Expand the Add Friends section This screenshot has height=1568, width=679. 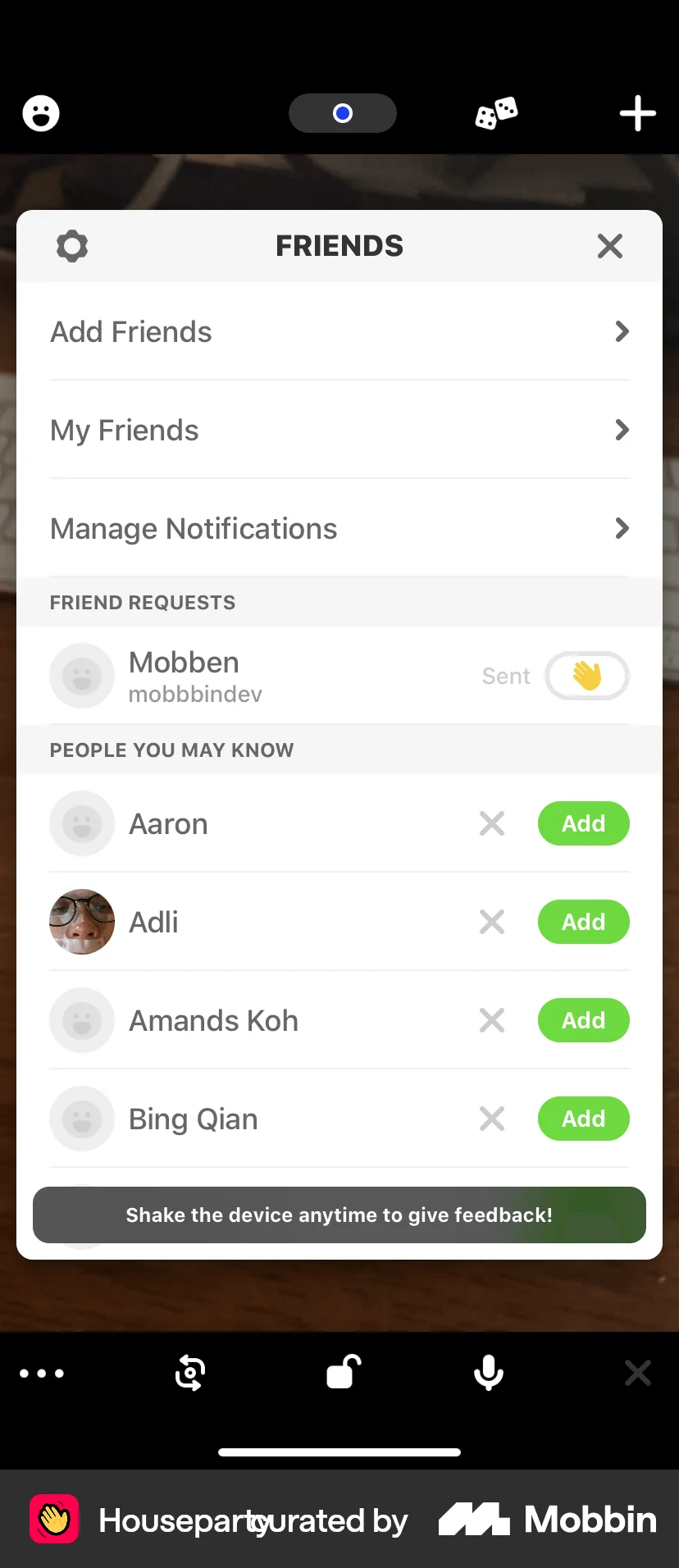click(x=339, y=331)
